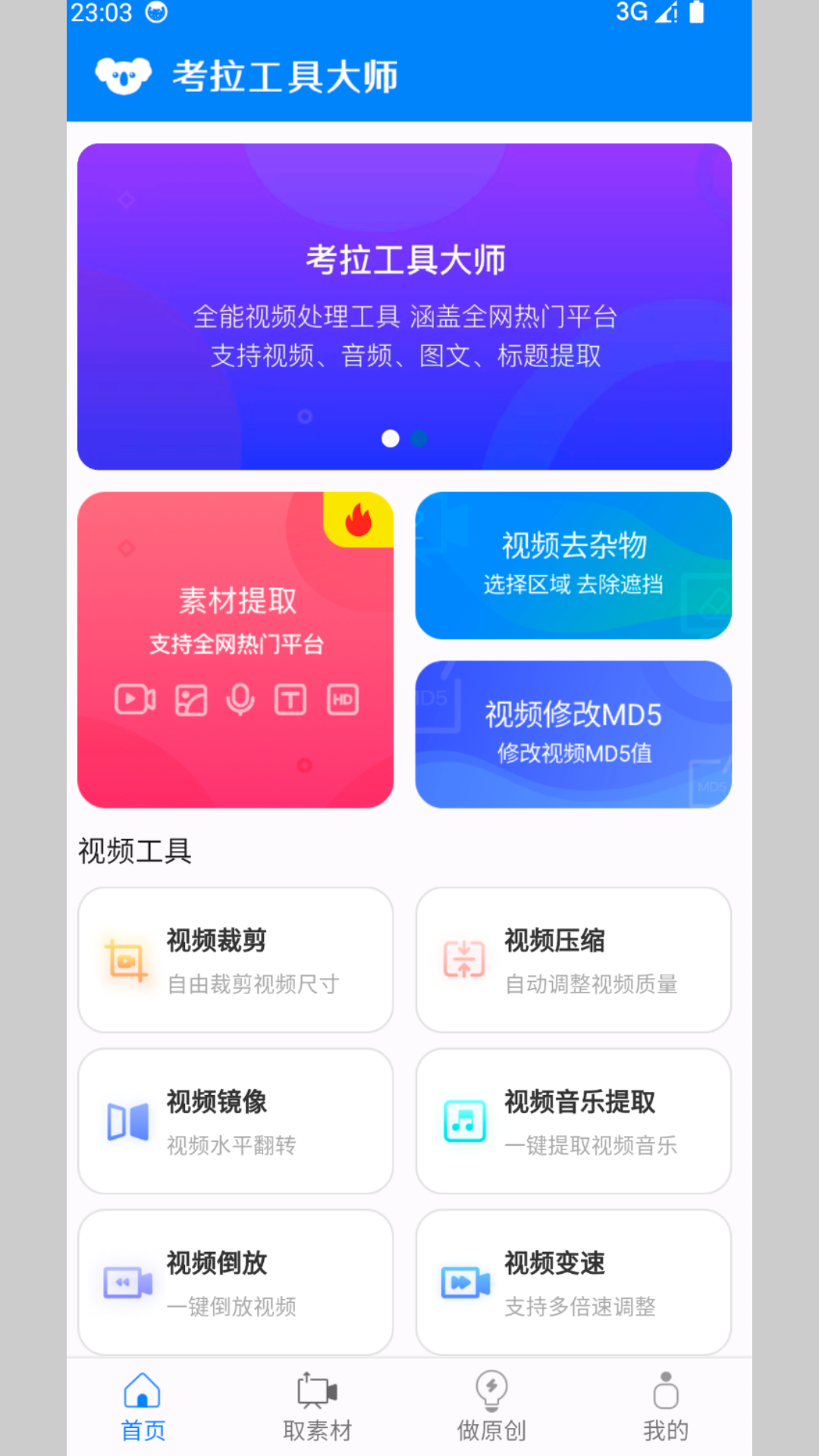This screenshot has width=819, height=1456.
Task: Click the rewind camera icon for 视频倒放
Action: pos(126,1282)
